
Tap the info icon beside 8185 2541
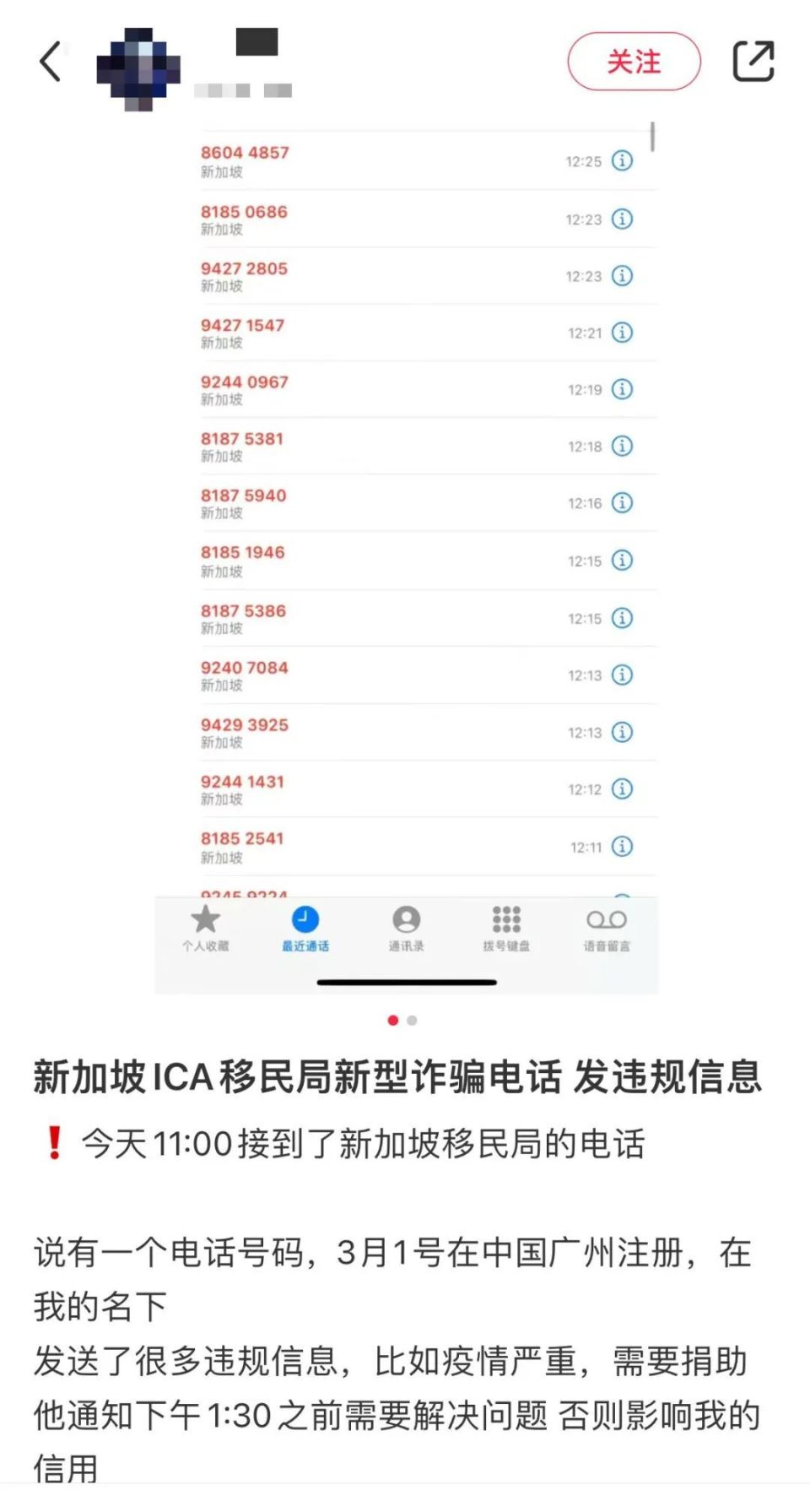(x=622, y=847)
